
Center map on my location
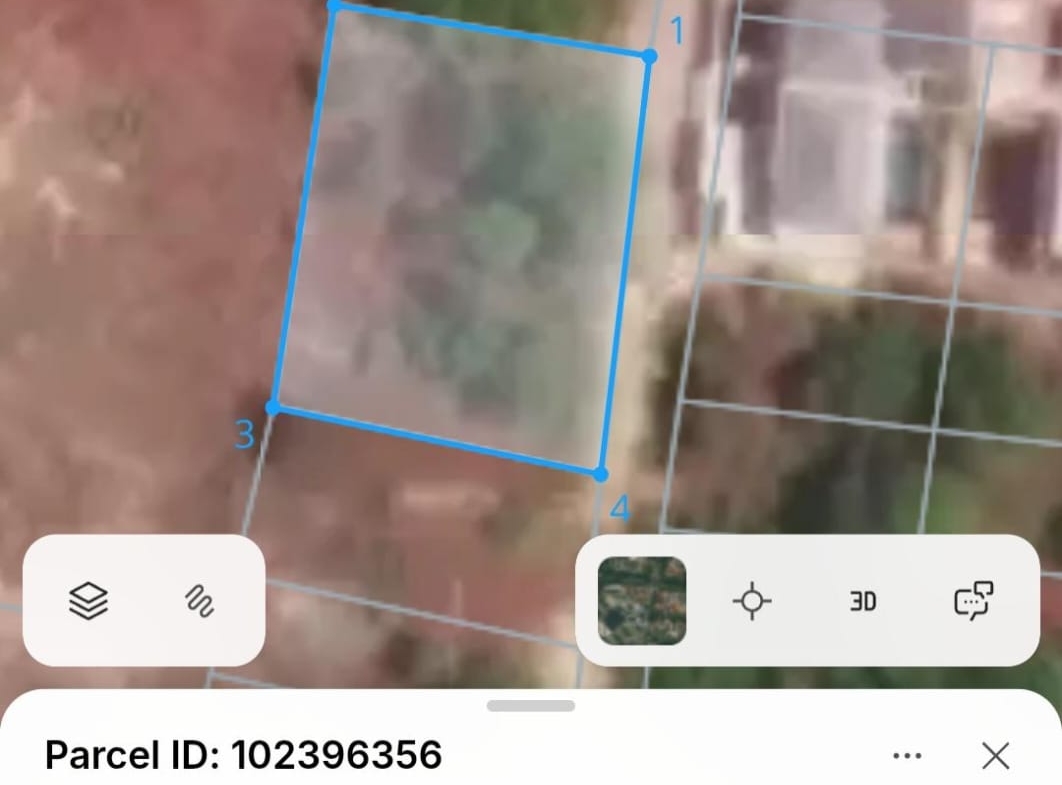pyautogui.click(x=752, y=601)
